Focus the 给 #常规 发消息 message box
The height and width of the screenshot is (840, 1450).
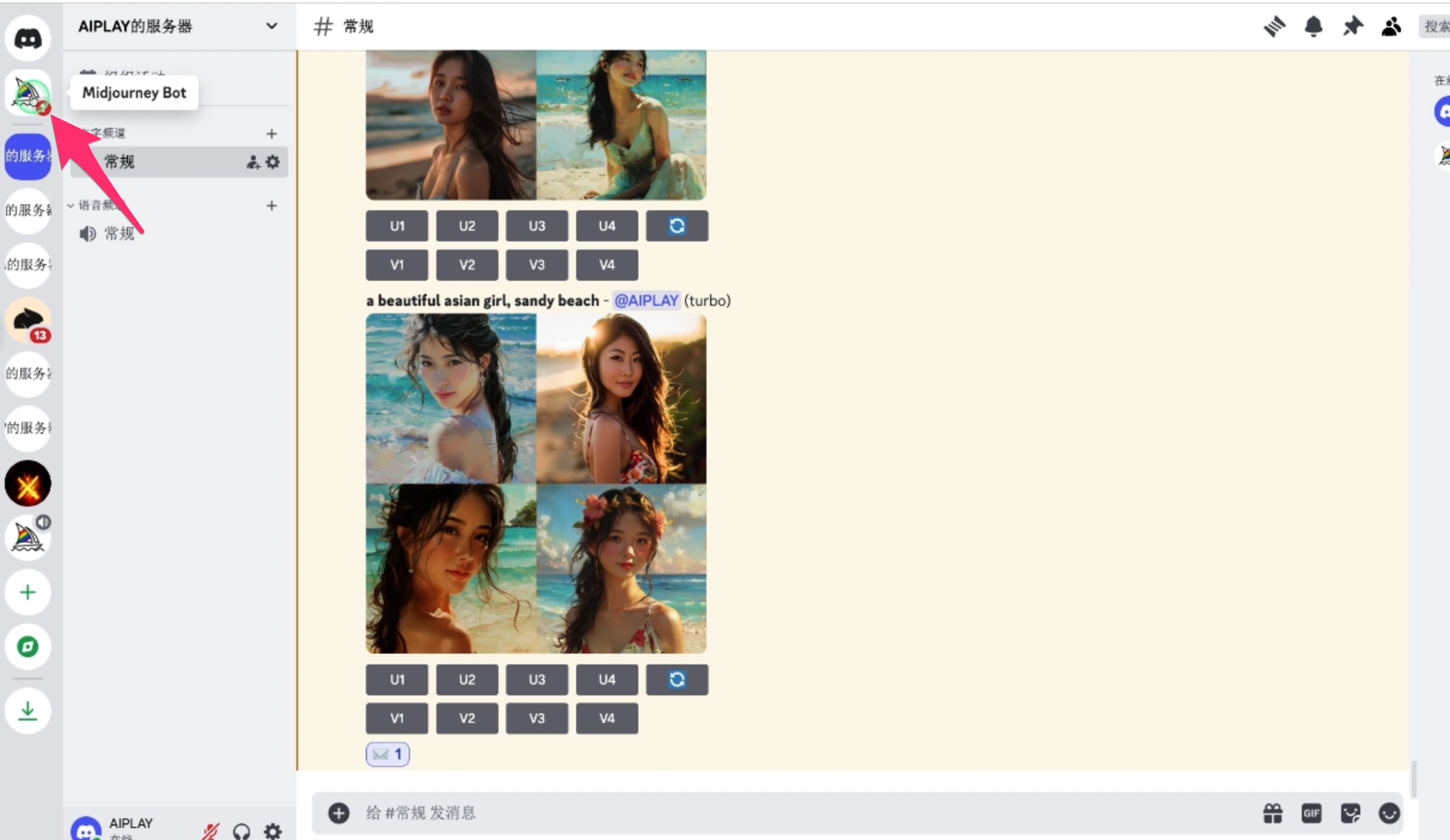pyautogui.click(x=777, y=813)
